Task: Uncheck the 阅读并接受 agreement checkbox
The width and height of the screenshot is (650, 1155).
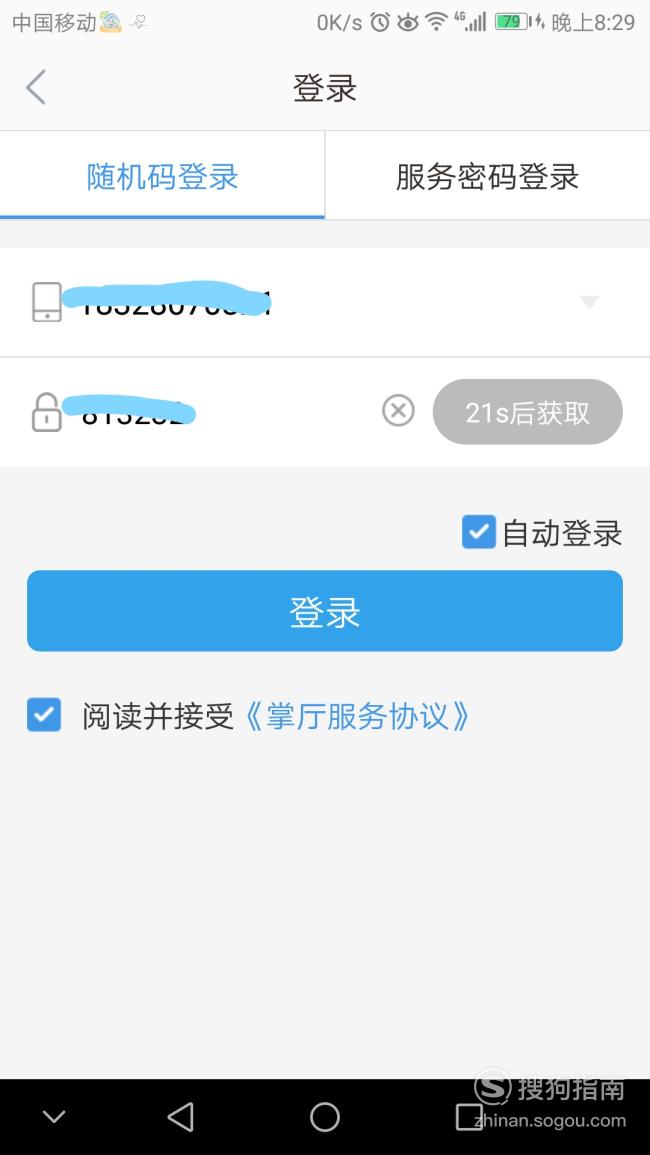Action: (x=44, y=715)
